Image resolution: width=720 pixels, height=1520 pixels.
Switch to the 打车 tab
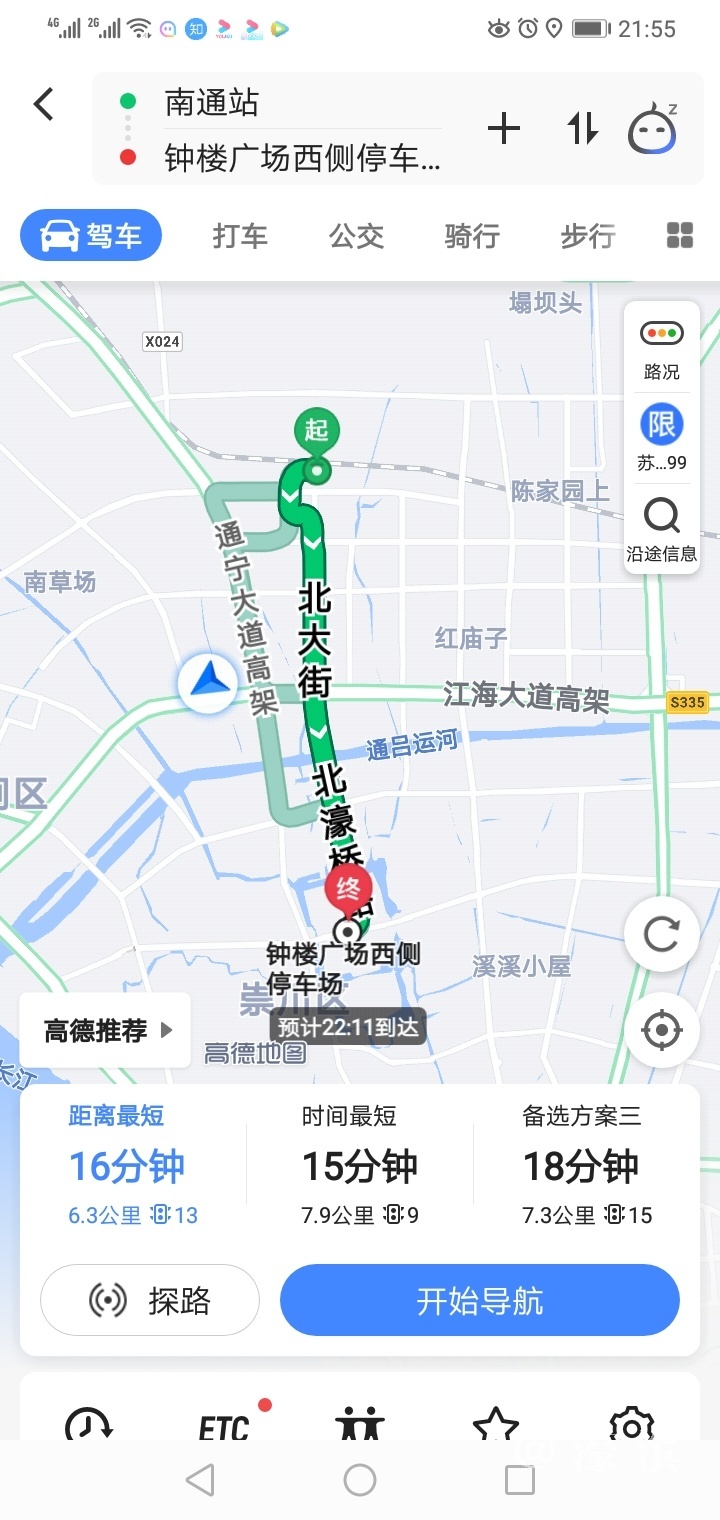tap(240, 236)
